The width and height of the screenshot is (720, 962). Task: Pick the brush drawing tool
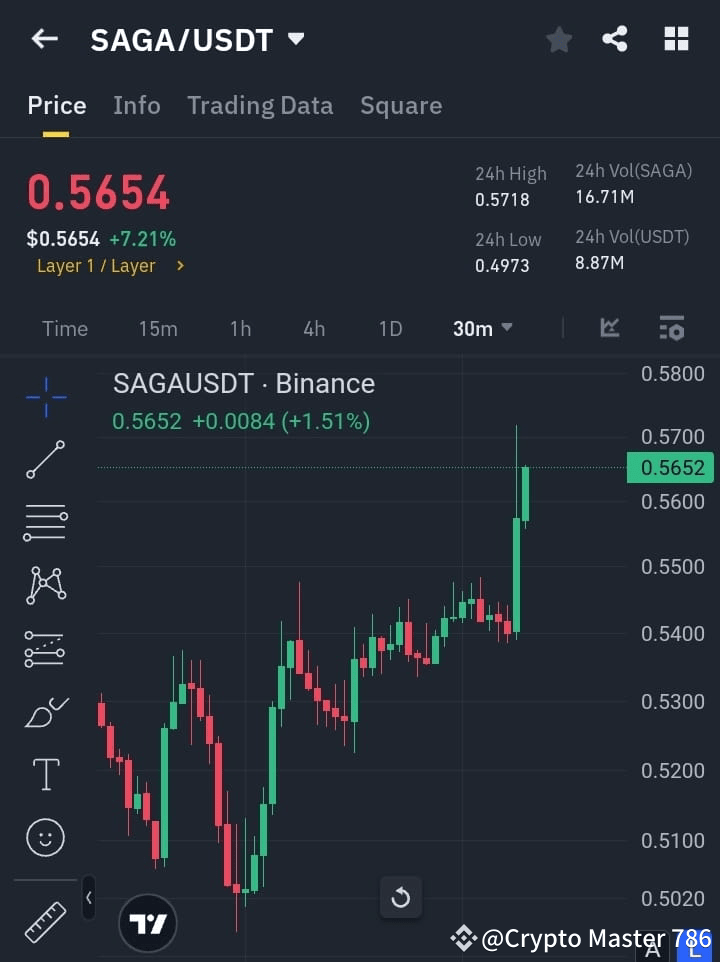[45, 712]
